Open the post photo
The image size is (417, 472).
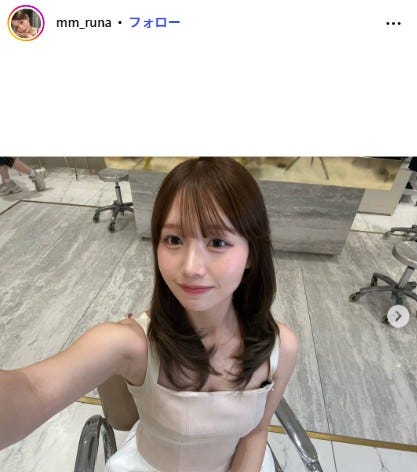point(208,314)
